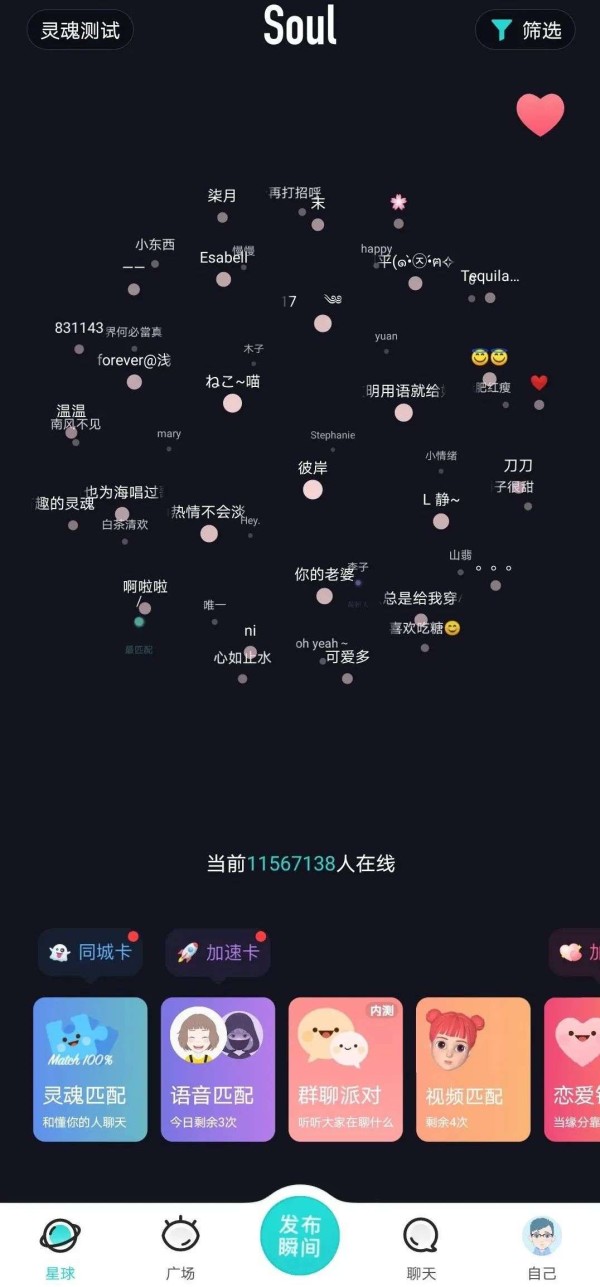Start 语音匹配 voice matching

[218, 1069]
